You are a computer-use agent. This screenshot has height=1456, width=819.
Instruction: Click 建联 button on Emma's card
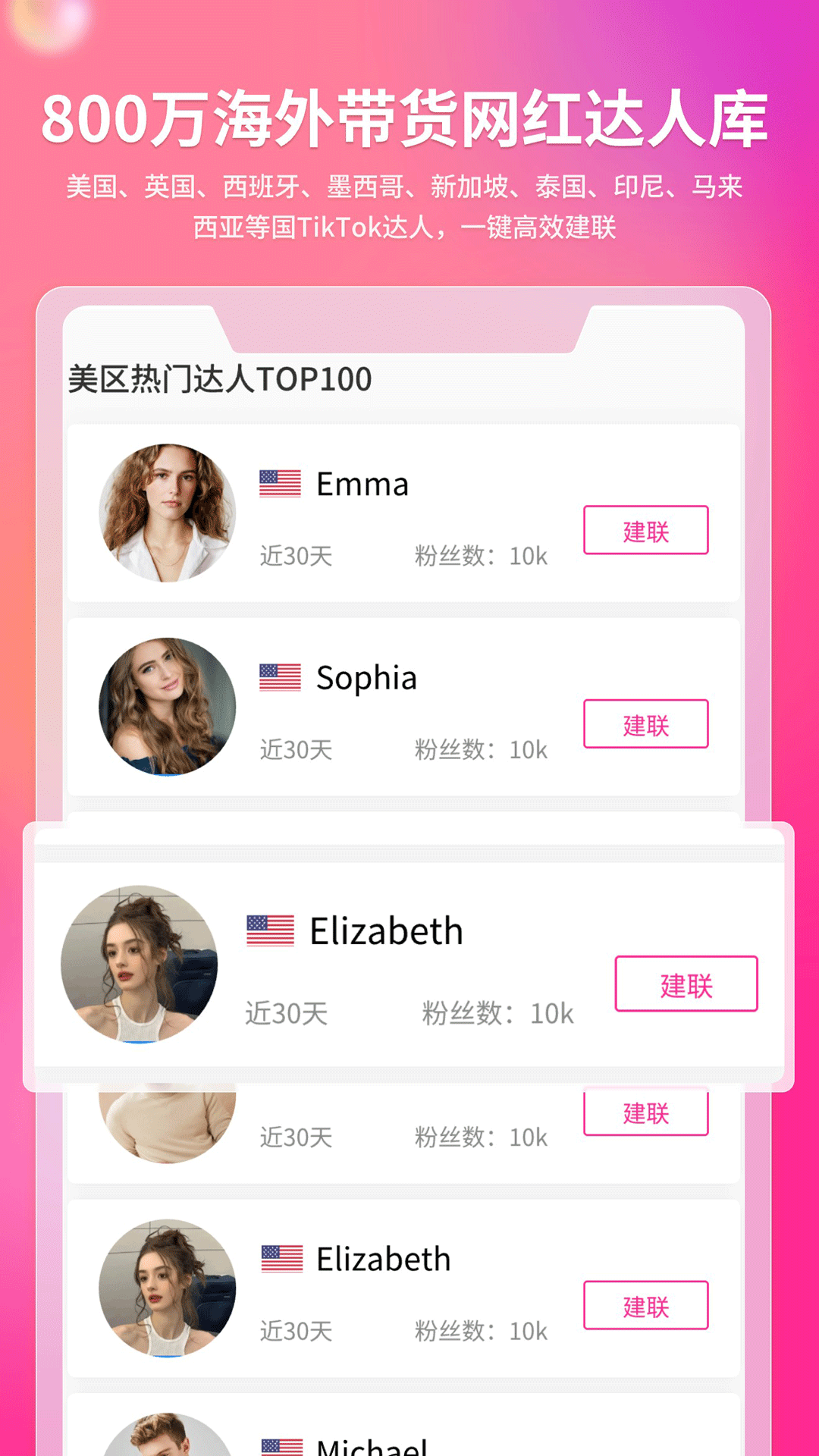[x=645, y=531]
